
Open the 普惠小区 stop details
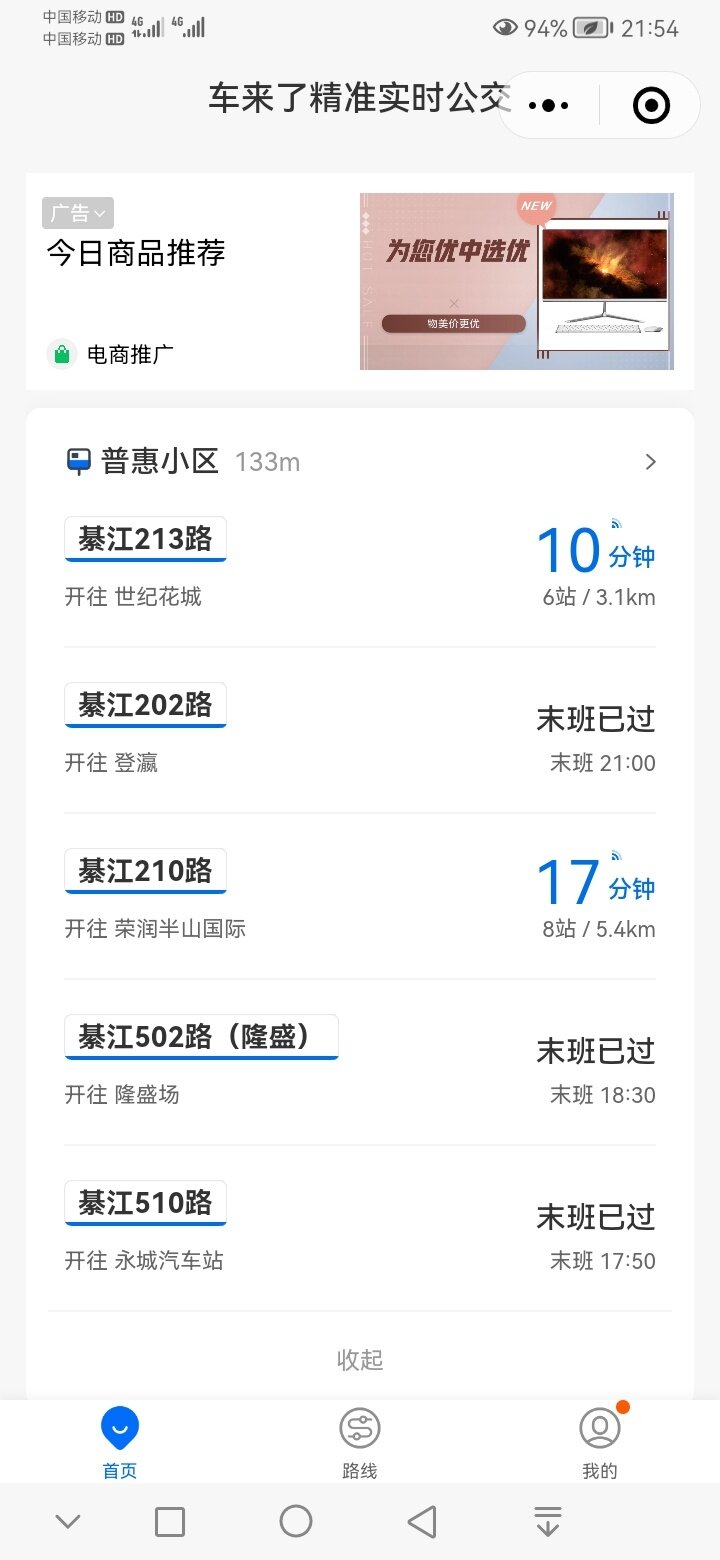point(360,461)
